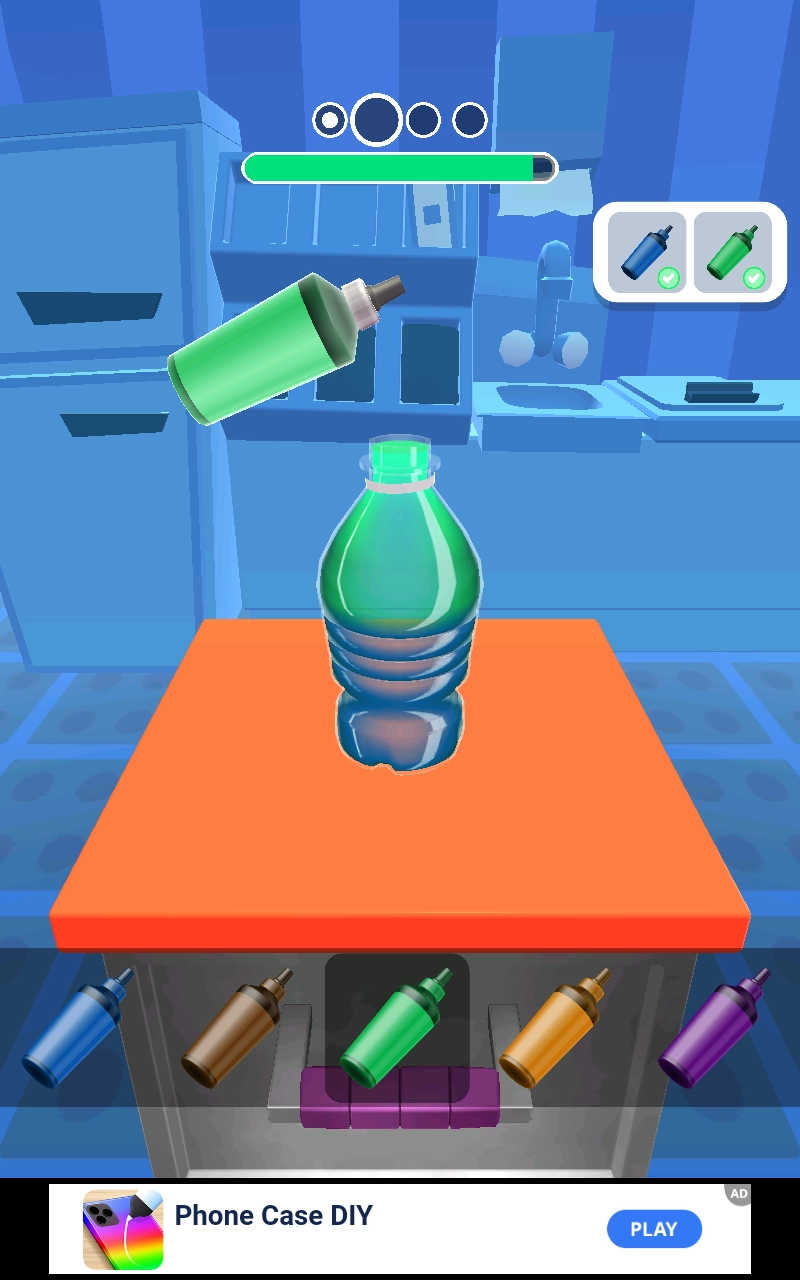
Task: Select the orange spray bottle
Action: click(556, 1030)
